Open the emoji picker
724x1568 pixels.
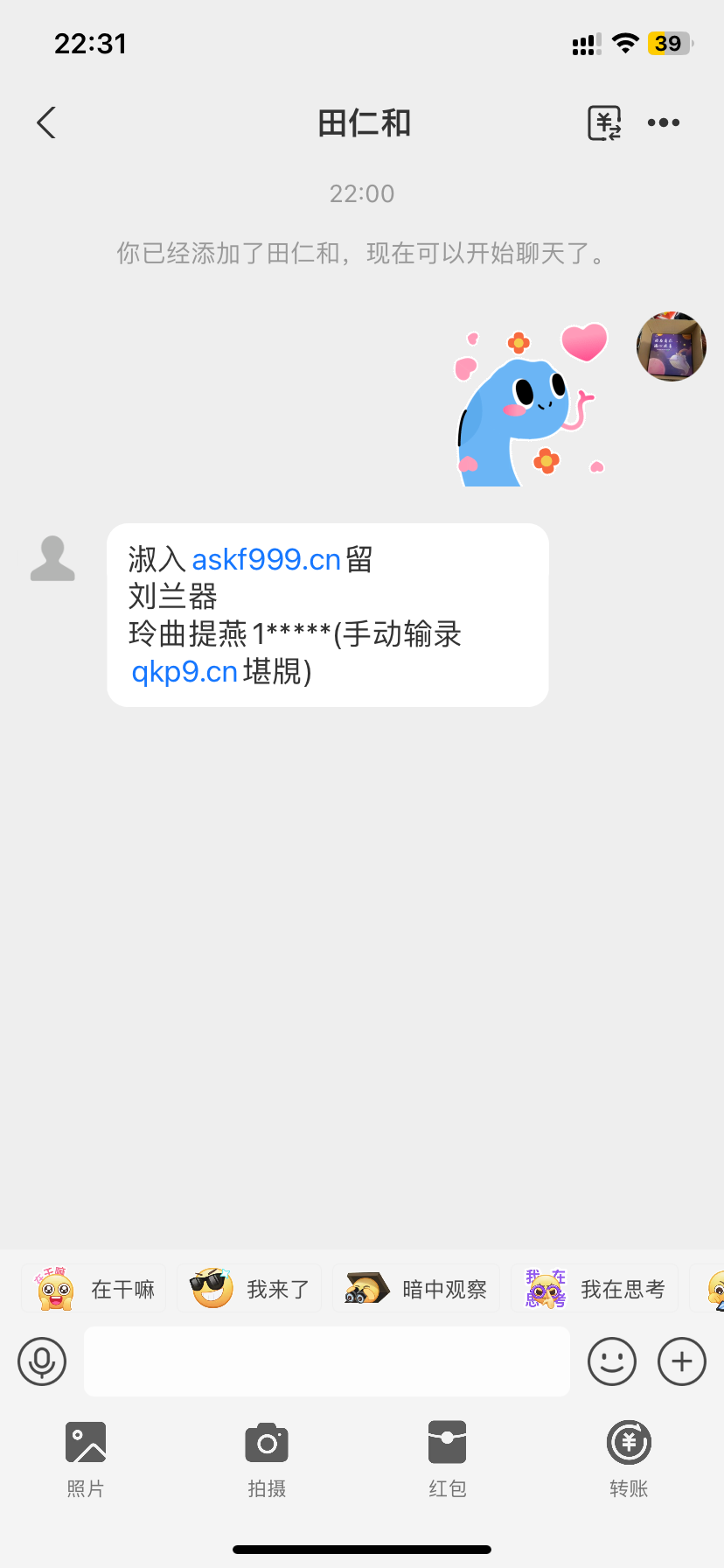[x=612, y=1361]
